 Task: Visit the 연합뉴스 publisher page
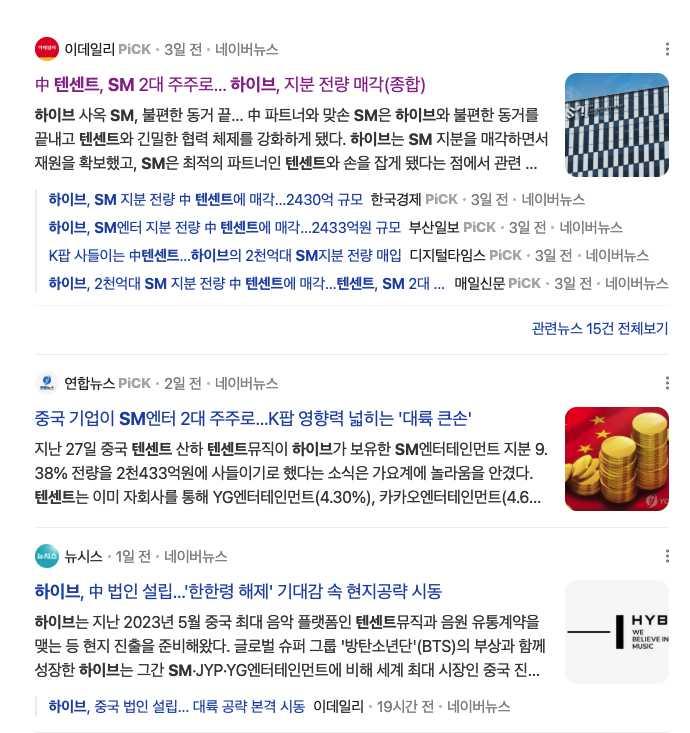pos(89,383)
